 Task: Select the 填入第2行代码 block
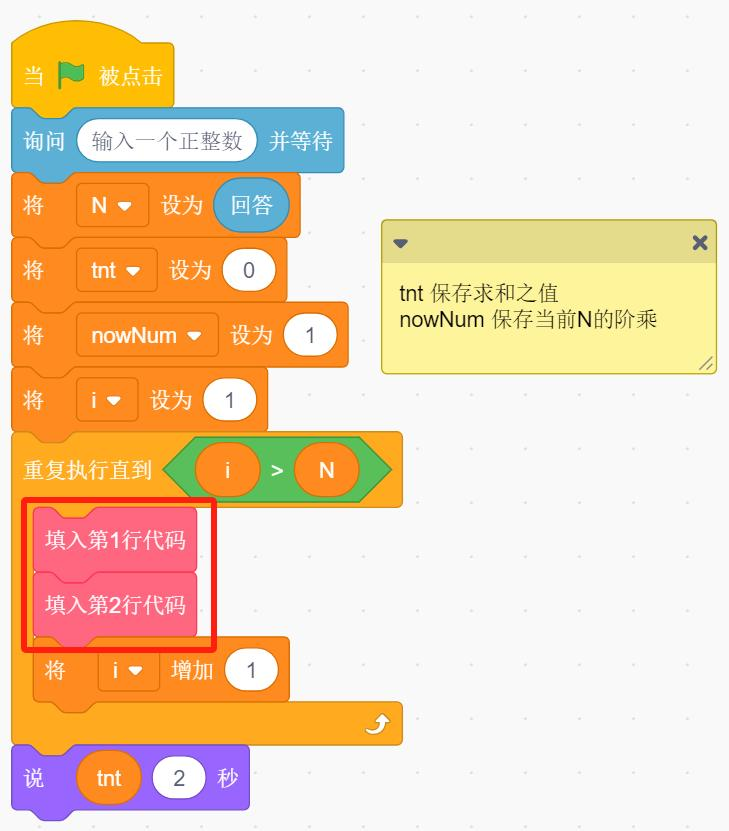[115, 605]
